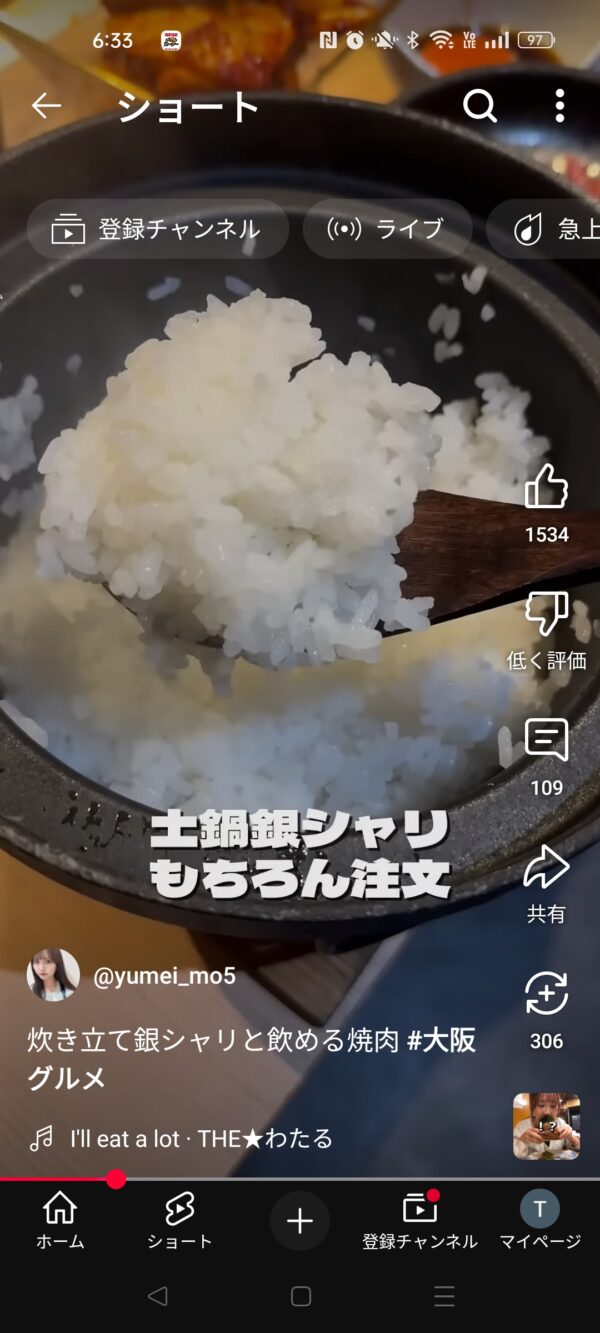The height and width of the screenshot is (1333, 600).
Task: Share this Short via 共有
Action: 546,868
